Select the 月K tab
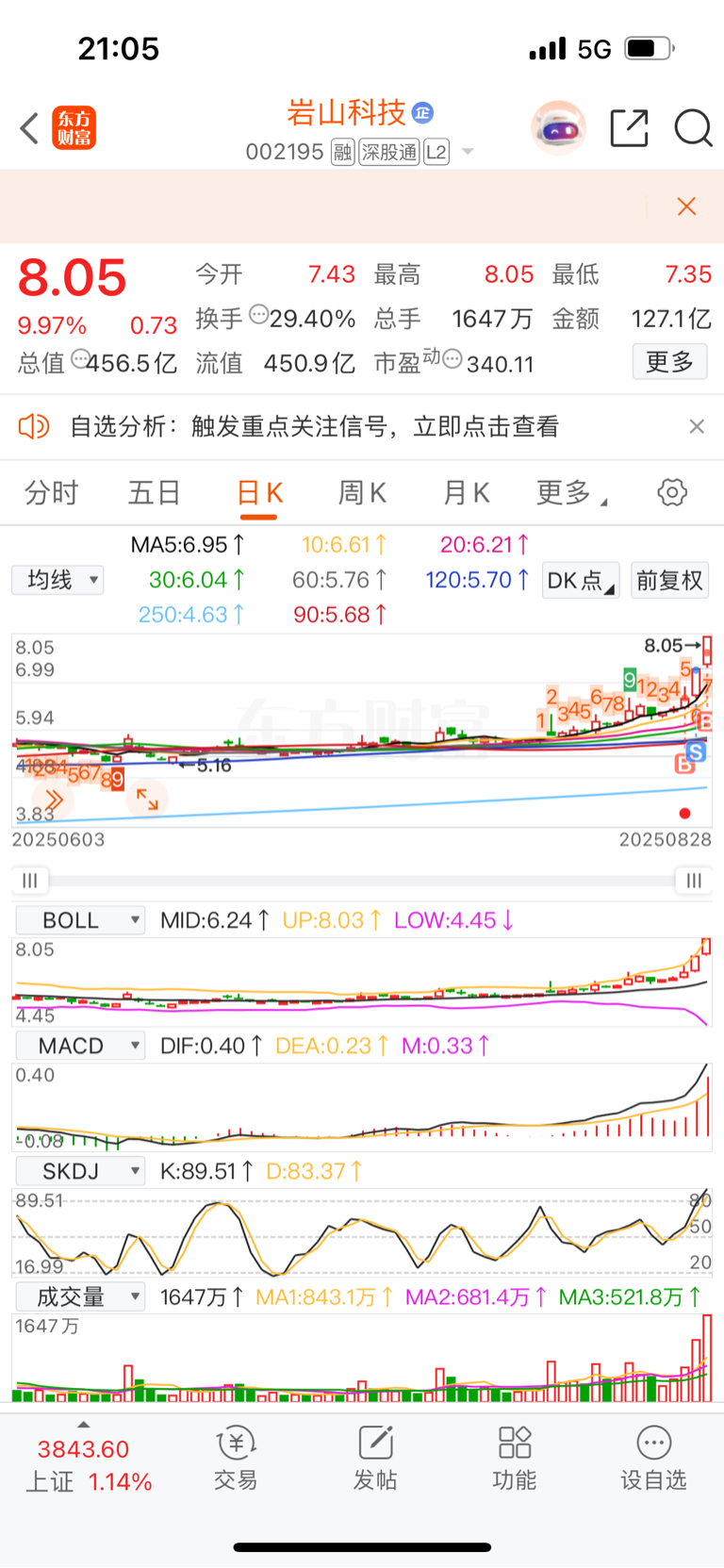724x1568 pixels. point(466,492)
